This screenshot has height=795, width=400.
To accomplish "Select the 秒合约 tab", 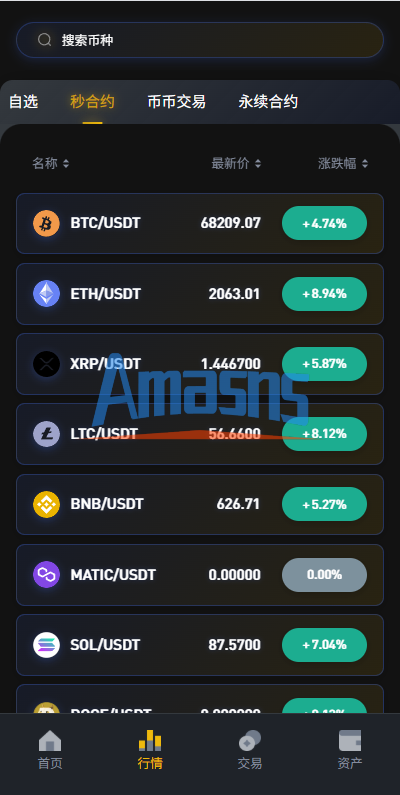I will coord(92,102).
